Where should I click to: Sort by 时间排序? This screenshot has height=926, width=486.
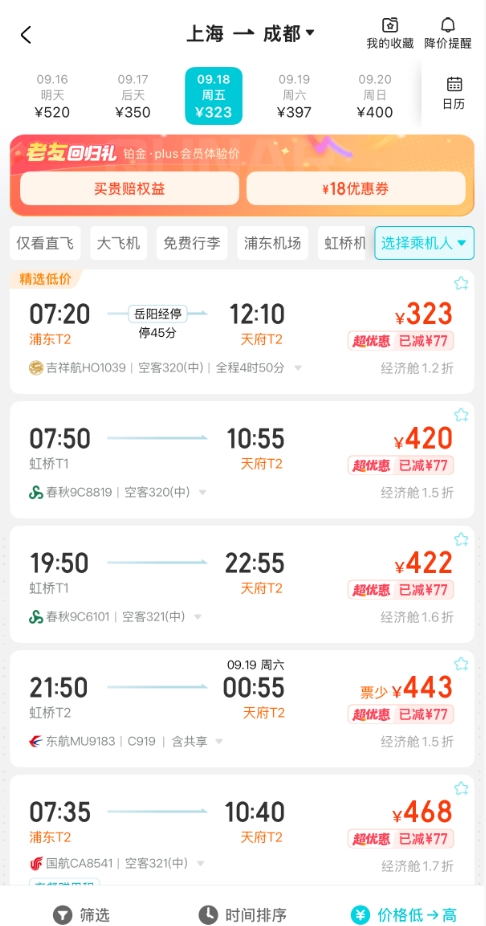tap(242, 915)
